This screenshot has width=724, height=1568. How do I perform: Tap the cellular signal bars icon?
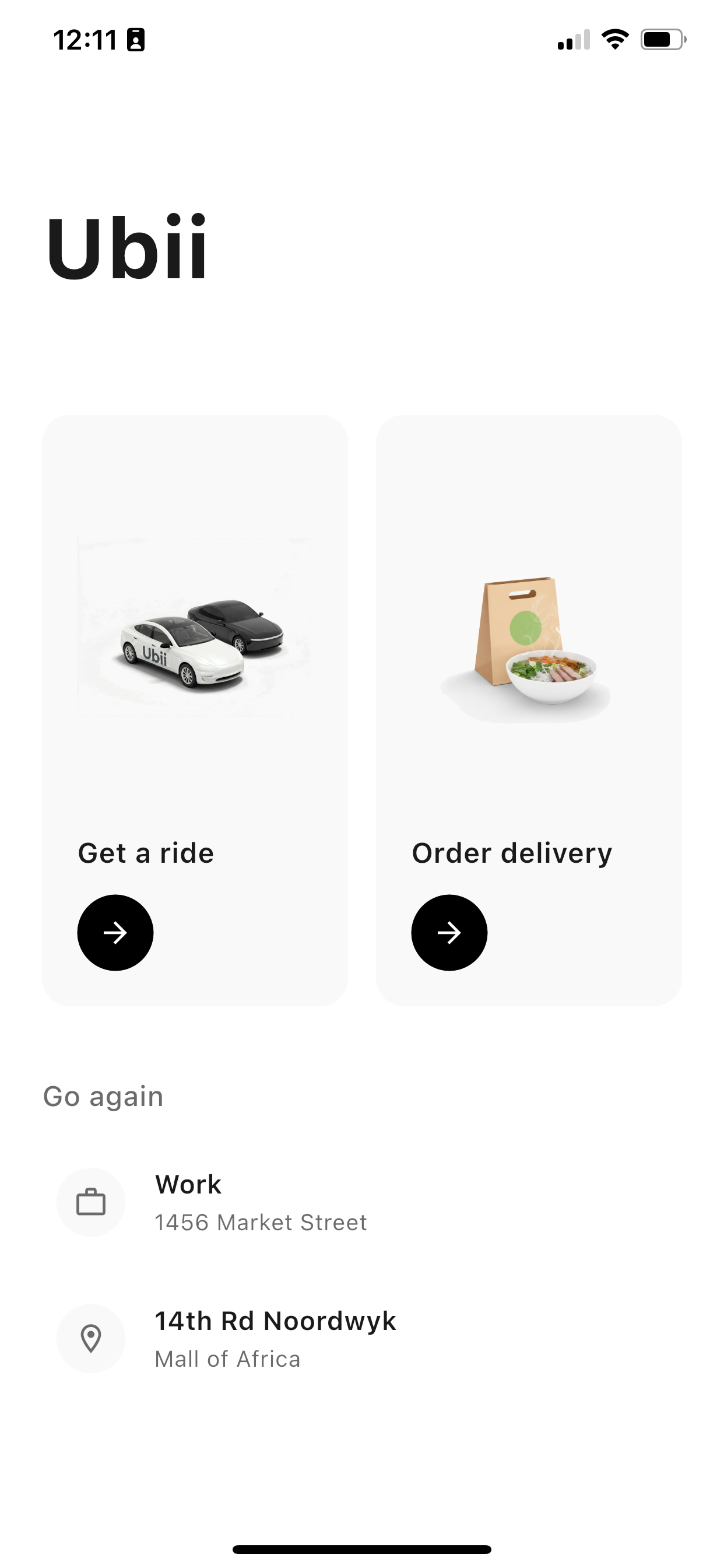574,40
